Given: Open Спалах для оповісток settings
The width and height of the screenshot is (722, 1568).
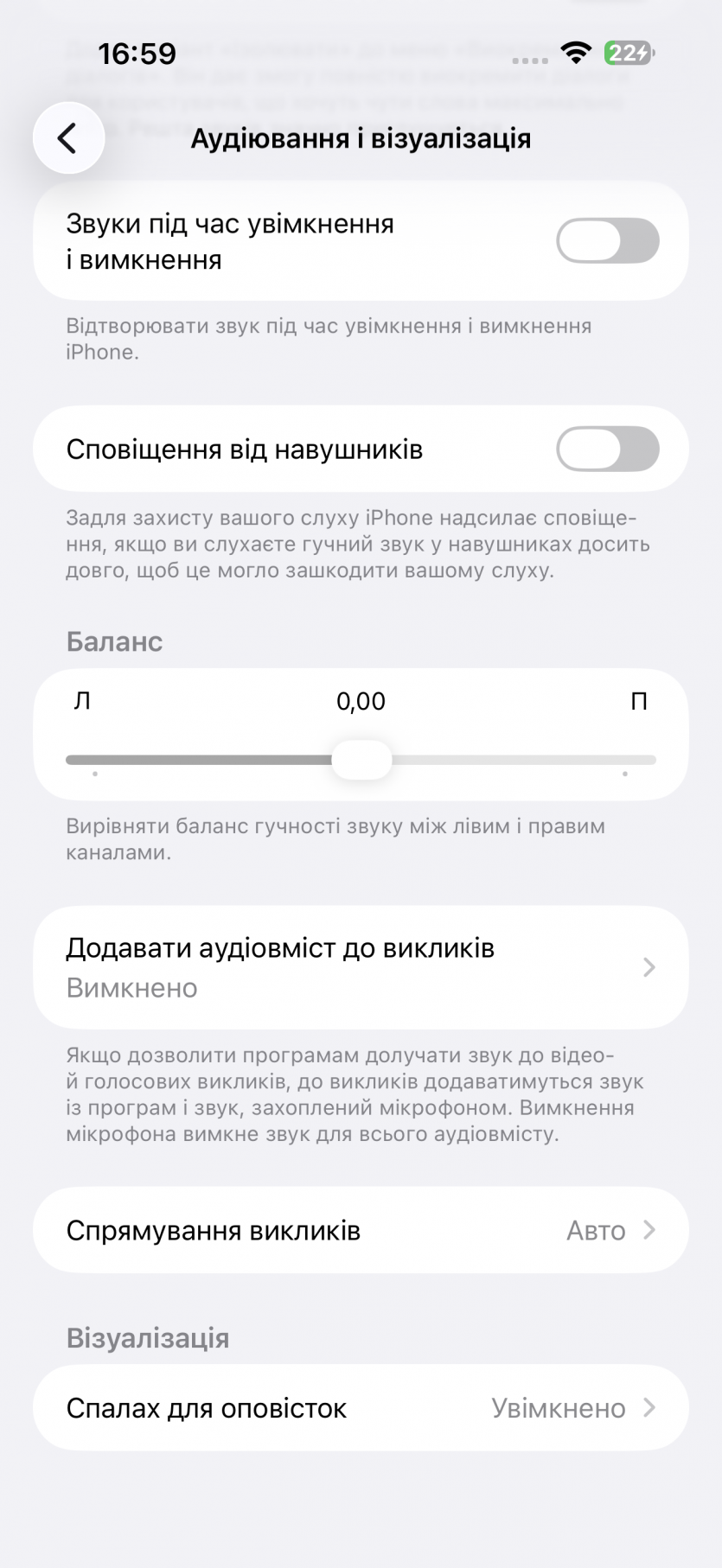Looking at the screenshot, I should 361,1408.
